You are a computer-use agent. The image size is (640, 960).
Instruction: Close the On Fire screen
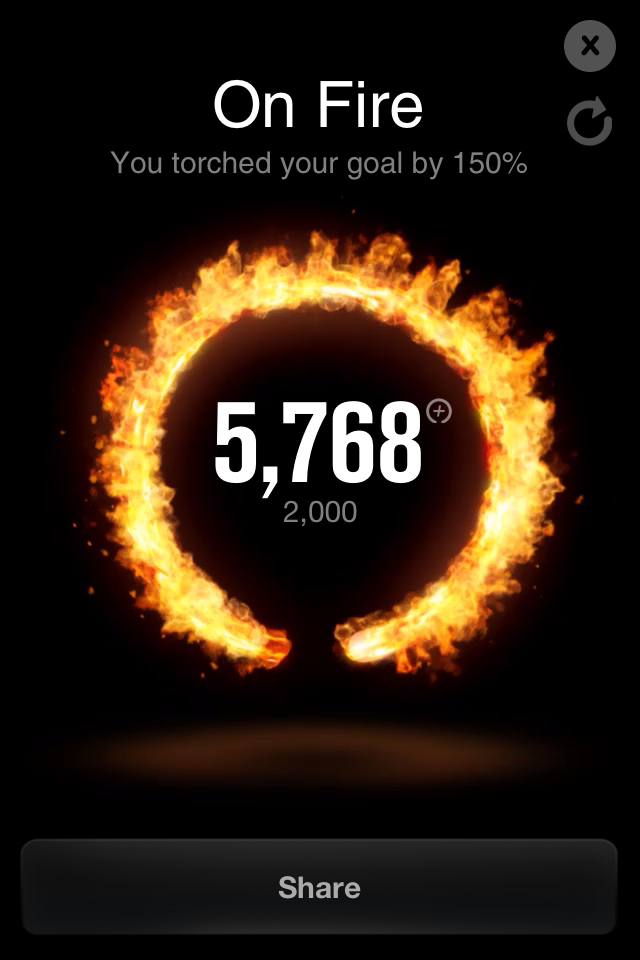point(589,46)
